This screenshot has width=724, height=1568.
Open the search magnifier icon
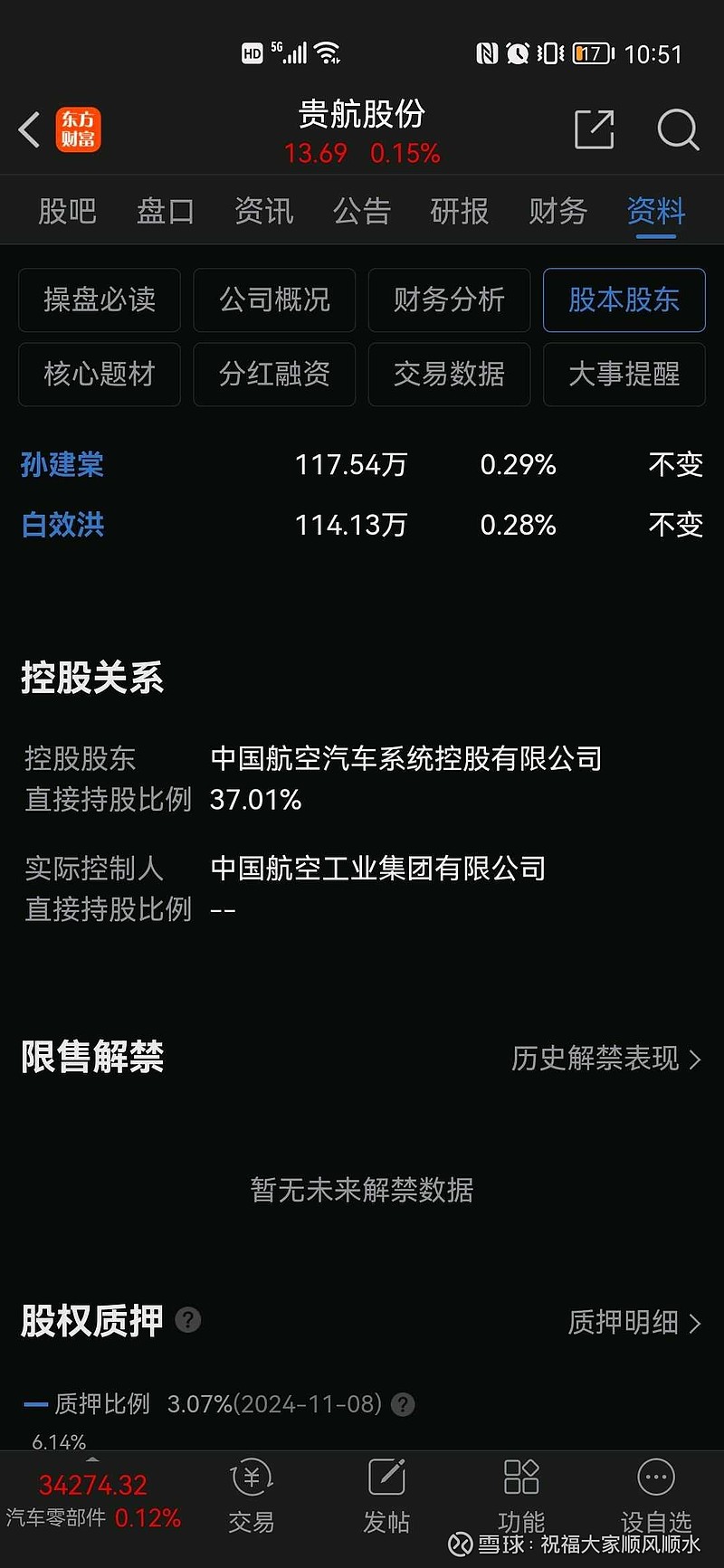click(678, 129)
